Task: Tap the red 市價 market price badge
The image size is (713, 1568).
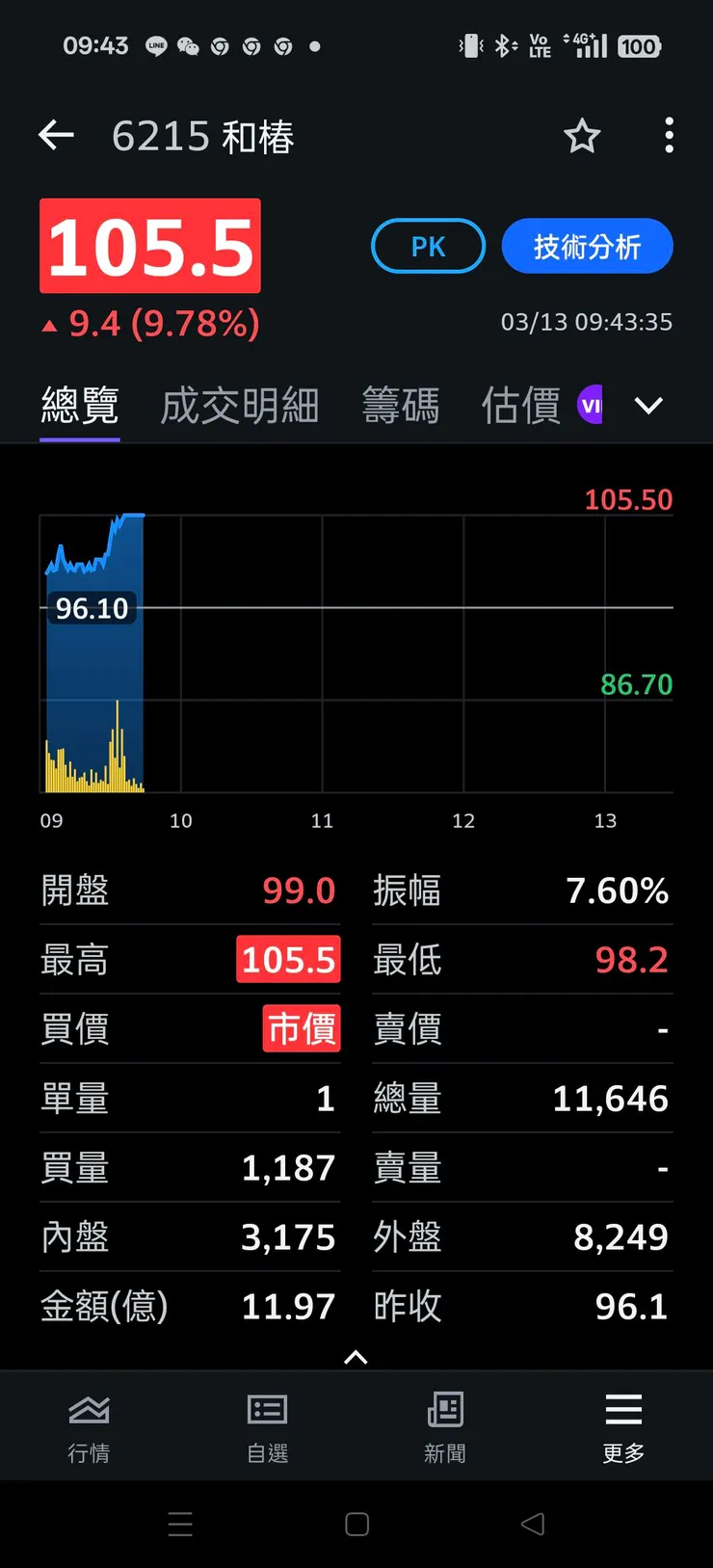Action: [x=302, y=1029]
